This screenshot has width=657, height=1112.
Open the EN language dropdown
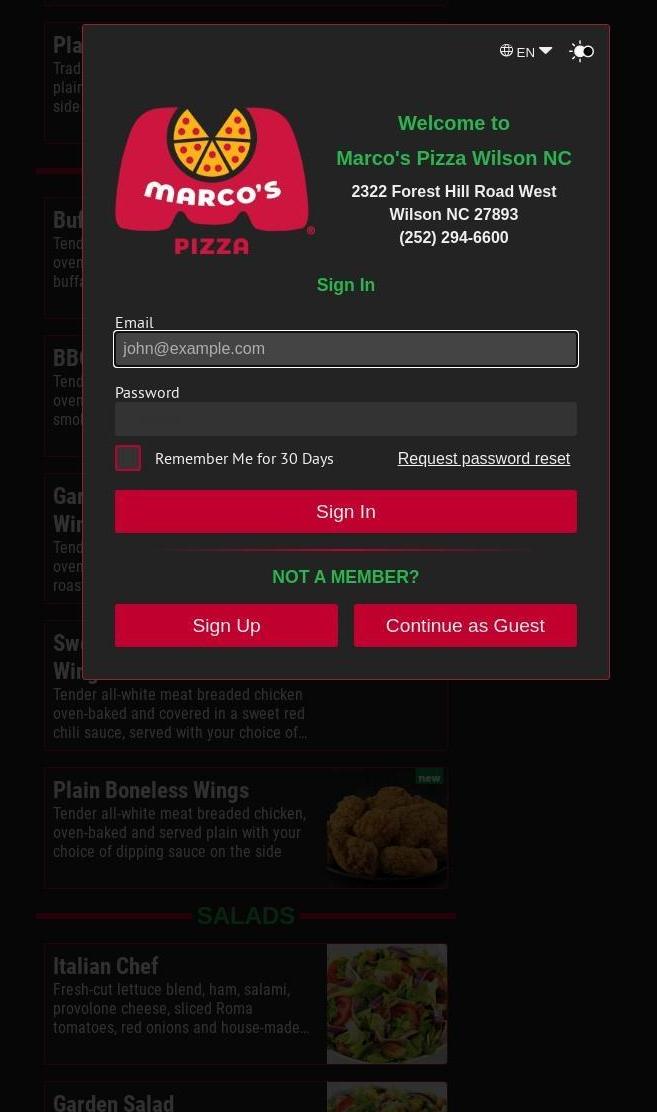click(x=526, y=52)
